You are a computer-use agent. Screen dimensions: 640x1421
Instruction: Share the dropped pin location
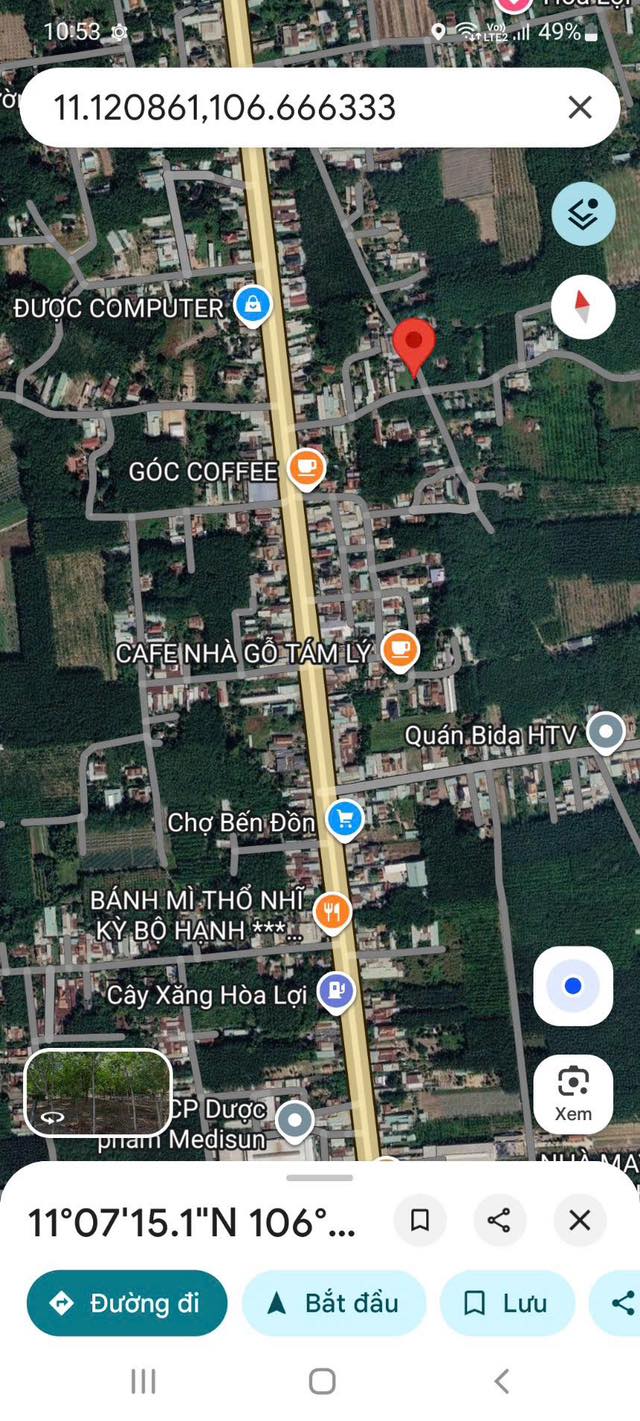point(499,1220)
